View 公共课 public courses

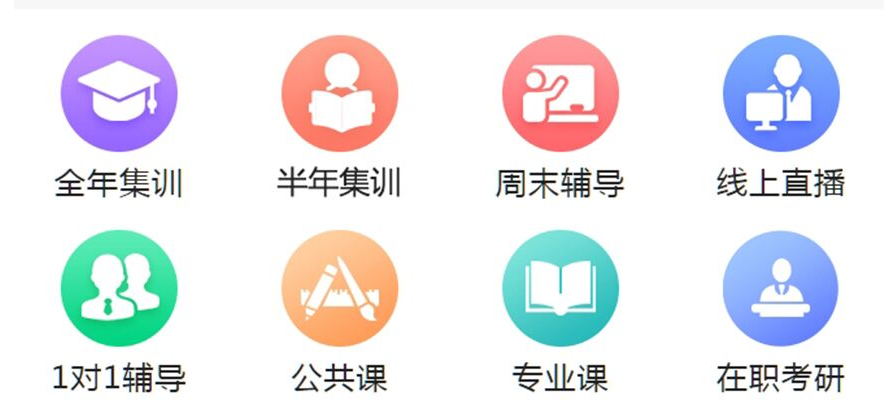(x=339, y=289)
